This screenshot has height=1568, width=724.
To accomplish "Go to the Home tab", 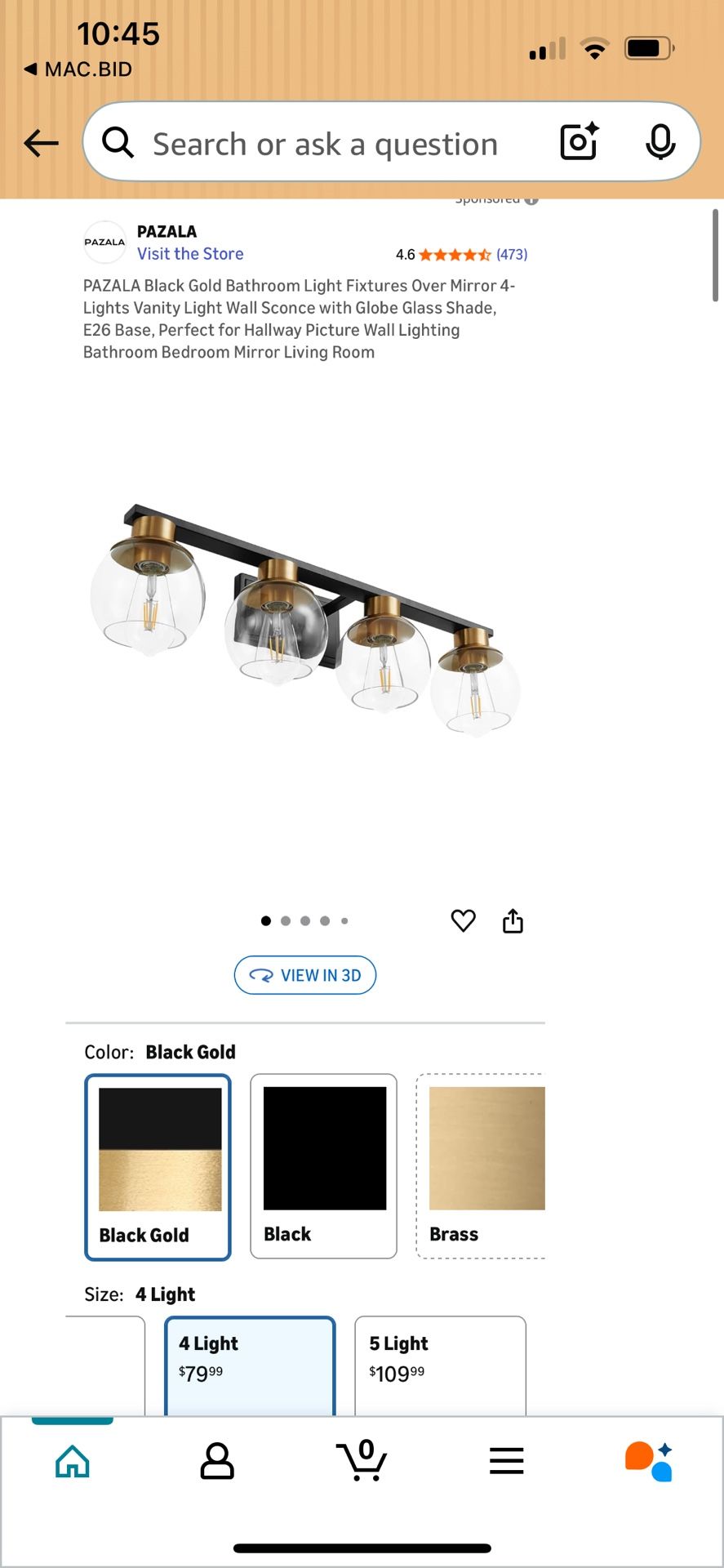I will [73, 1461].
